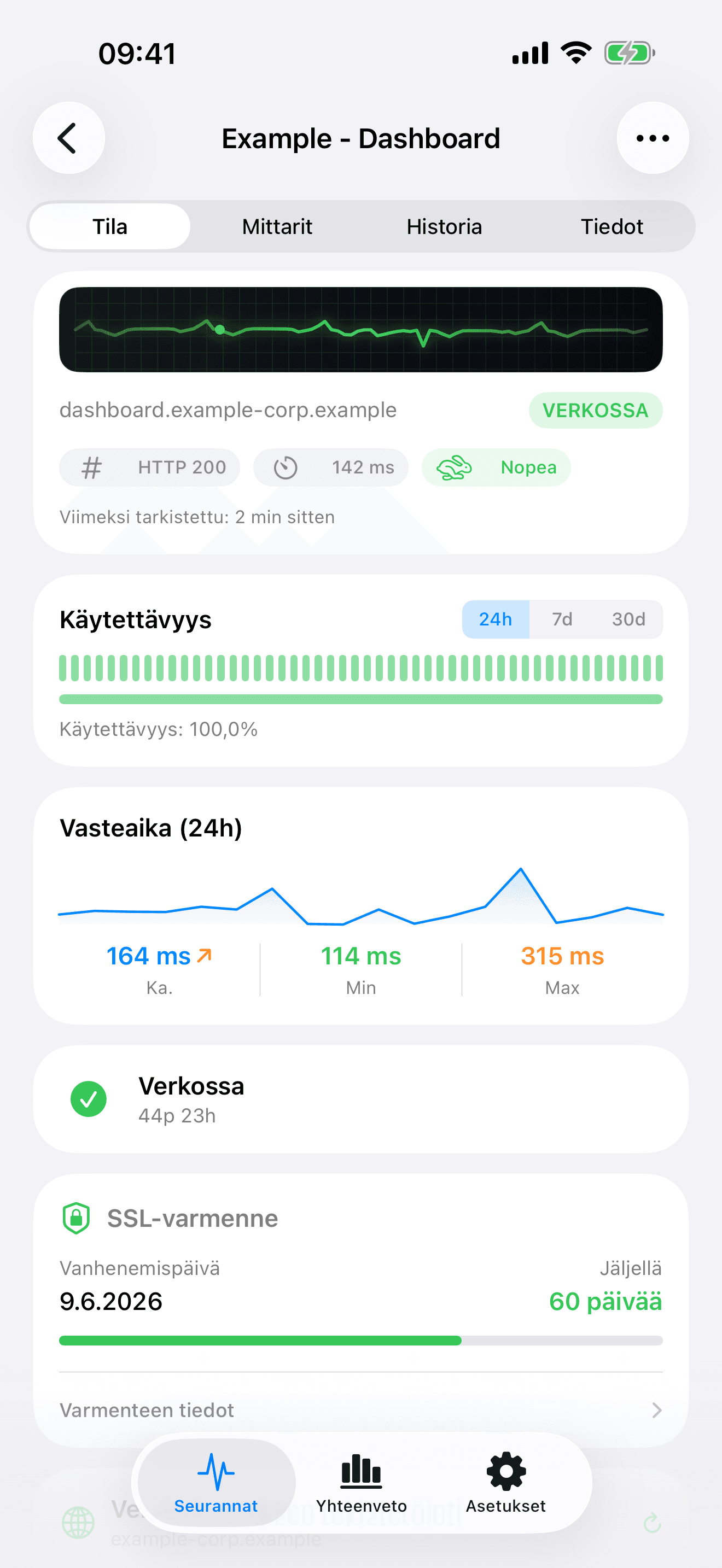Viewport: 722px width, 1568px height.
Task: Select the 7d availability period
Action: click(x=561, y=619)
